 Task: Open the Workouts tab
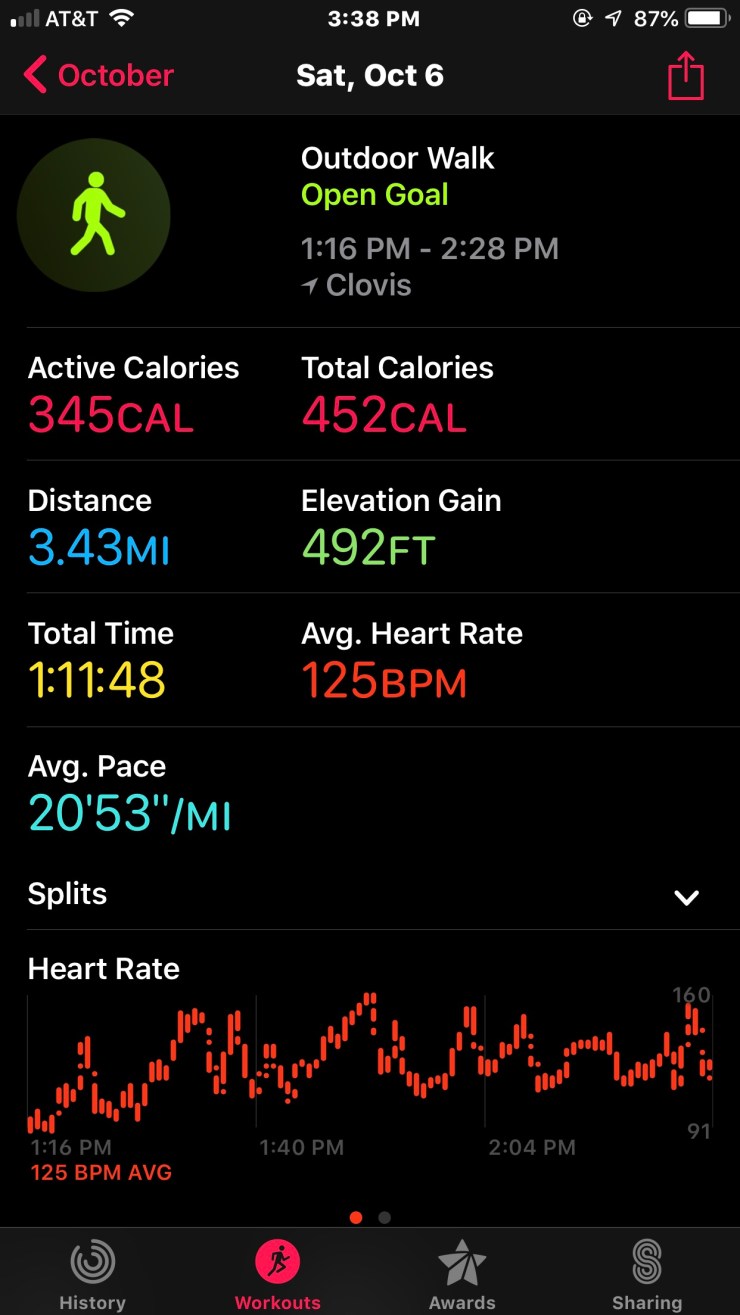pos(277,1273)
